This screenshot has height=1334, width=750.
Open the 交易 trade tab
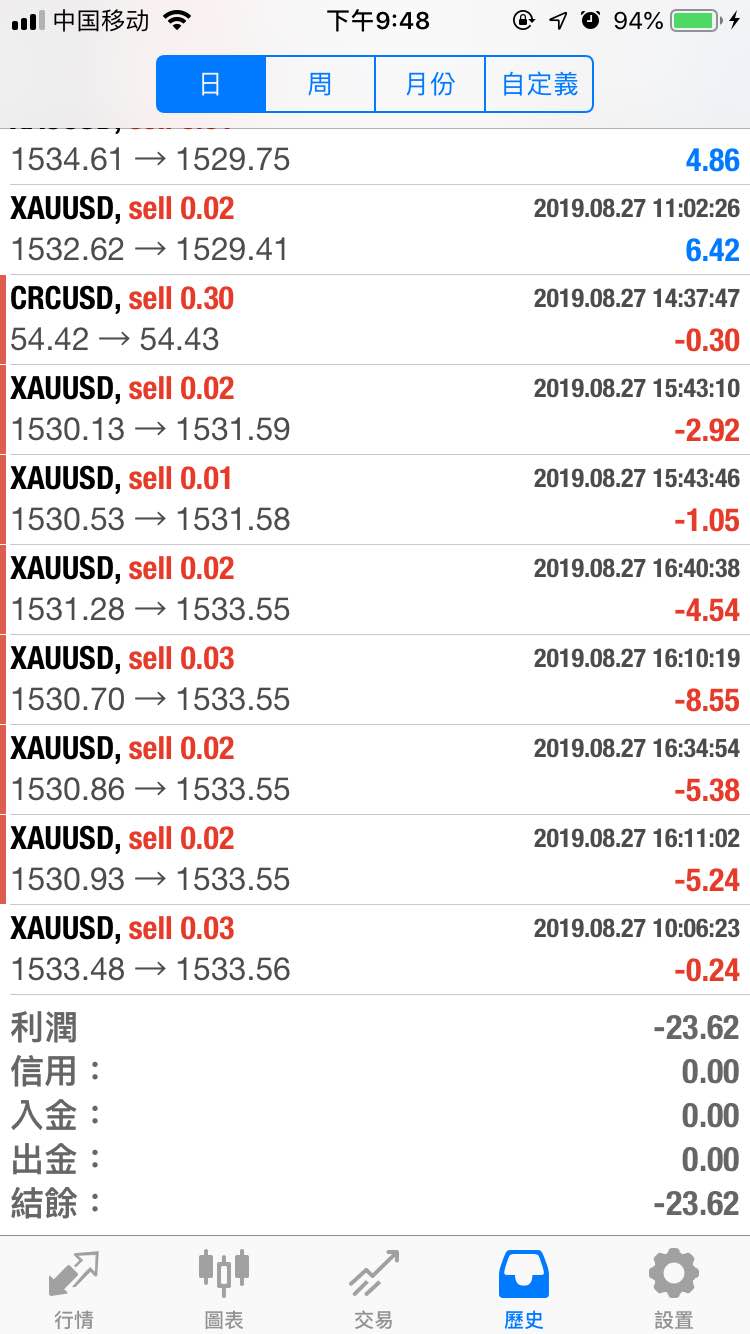coord(374,1289)
